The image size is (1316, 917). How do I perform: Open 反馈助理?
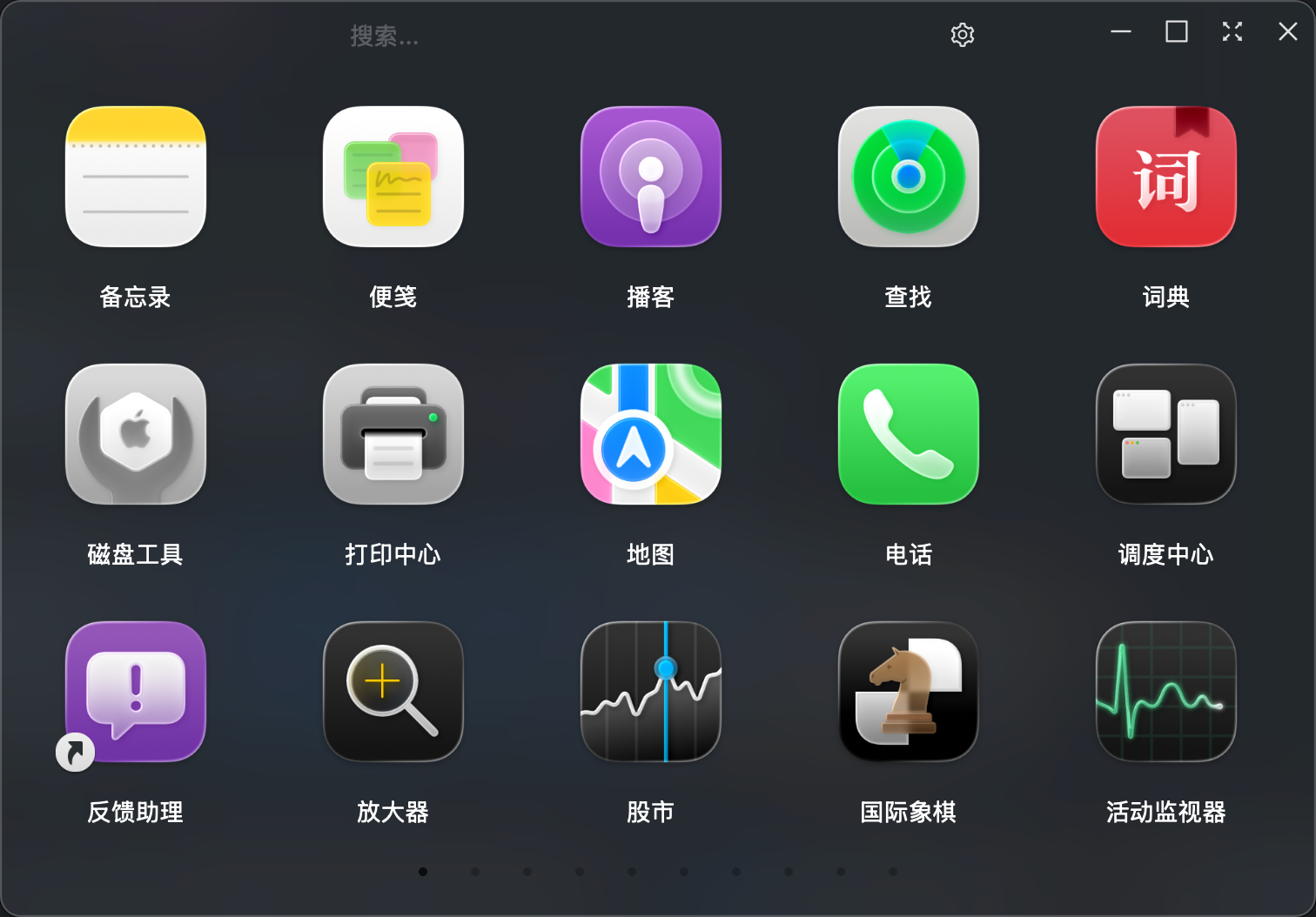(x=136, y=693)
